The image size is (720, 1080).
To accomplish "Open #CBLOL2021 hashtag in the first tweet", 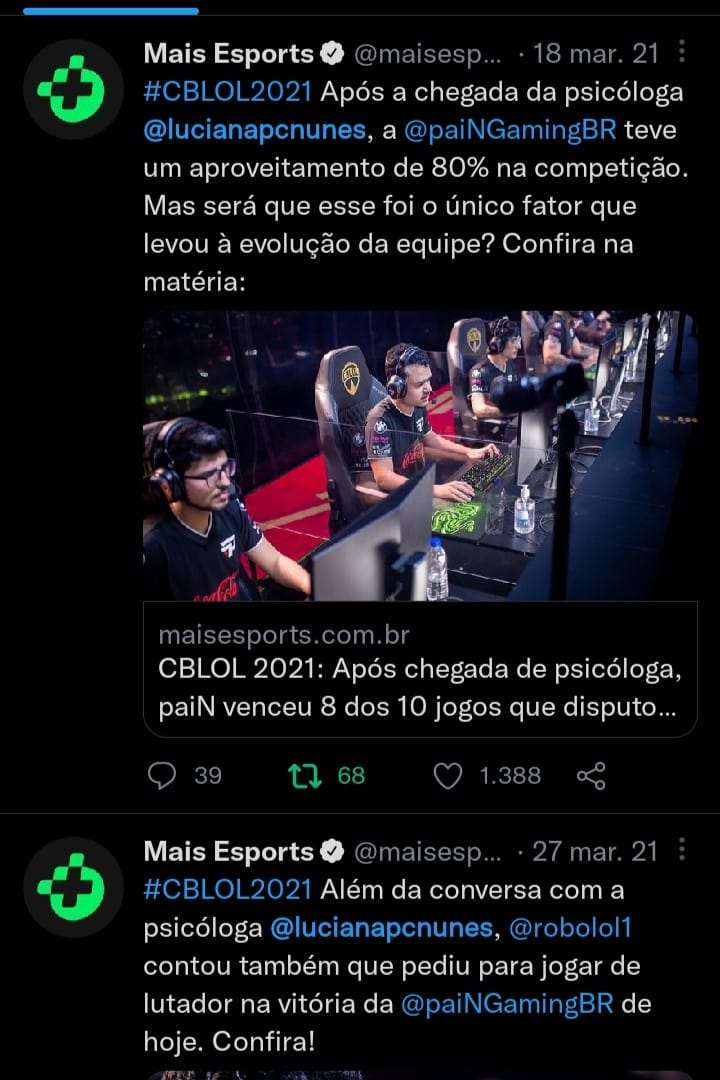I will click(x=229, y=91).
